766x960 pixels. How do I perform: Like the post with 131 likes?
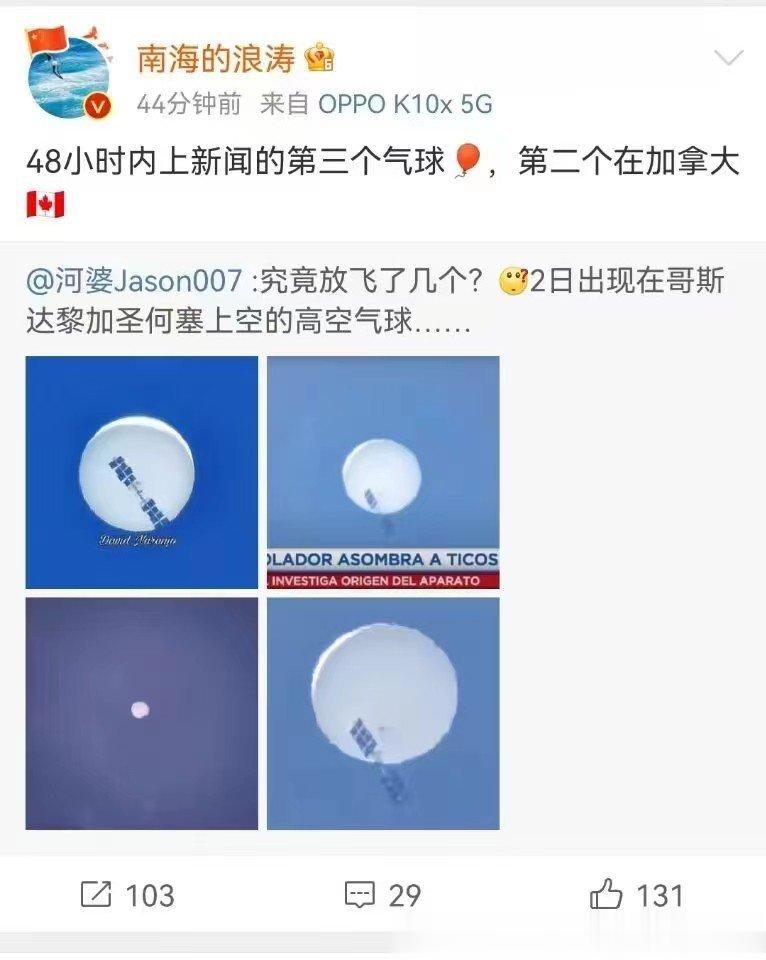pyautogui.click(x=637, y=894)
